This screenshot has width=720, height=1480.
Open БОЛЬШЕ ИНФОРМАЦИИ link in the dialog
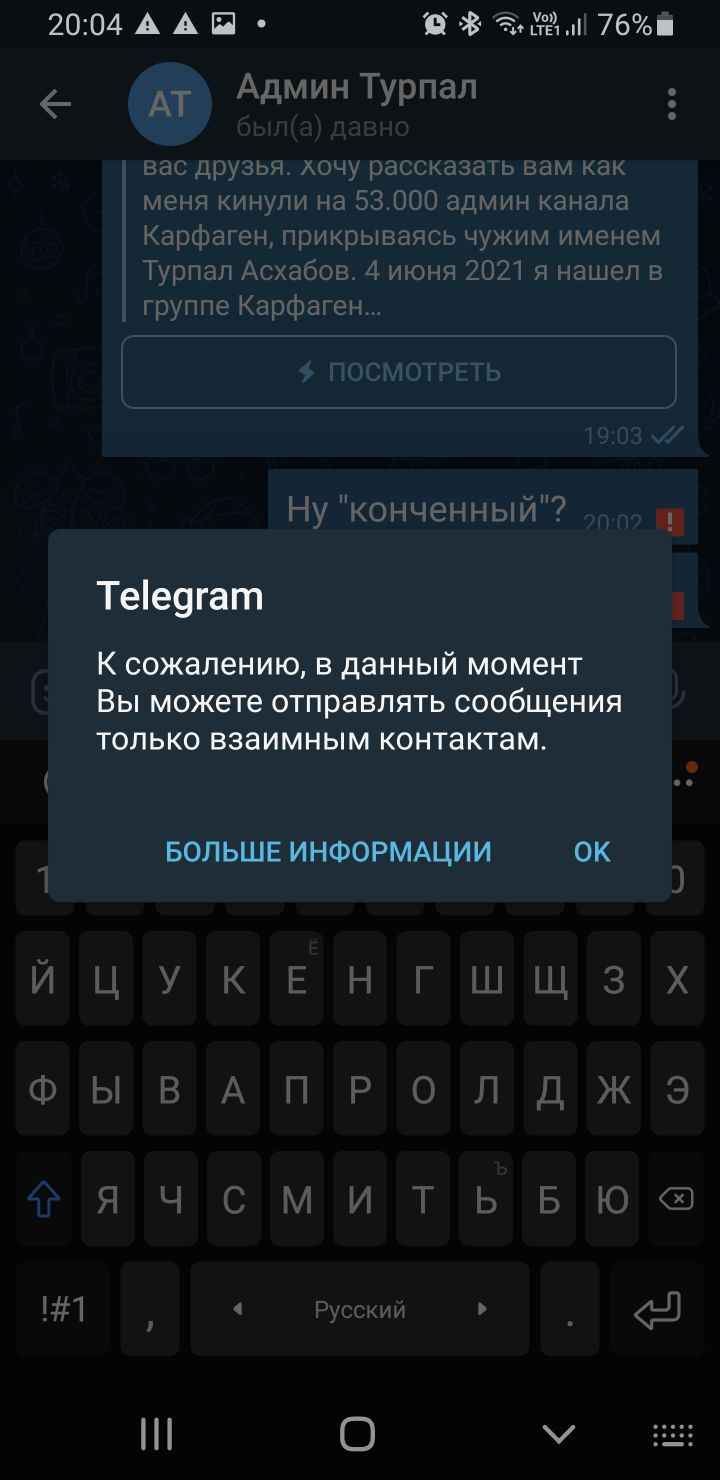pos(328,852)
